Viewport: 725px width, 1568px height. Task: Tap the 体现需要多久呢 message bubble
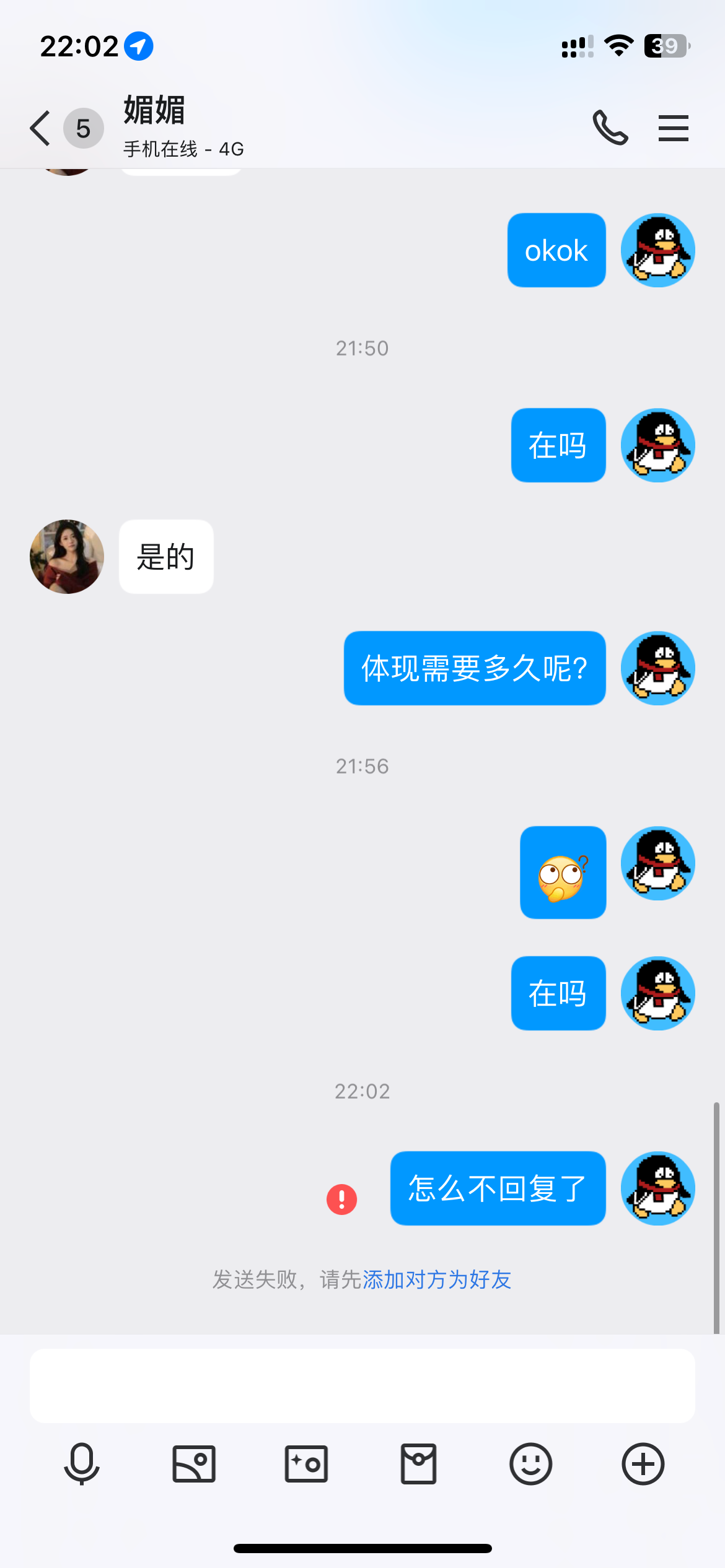(474, 668)
